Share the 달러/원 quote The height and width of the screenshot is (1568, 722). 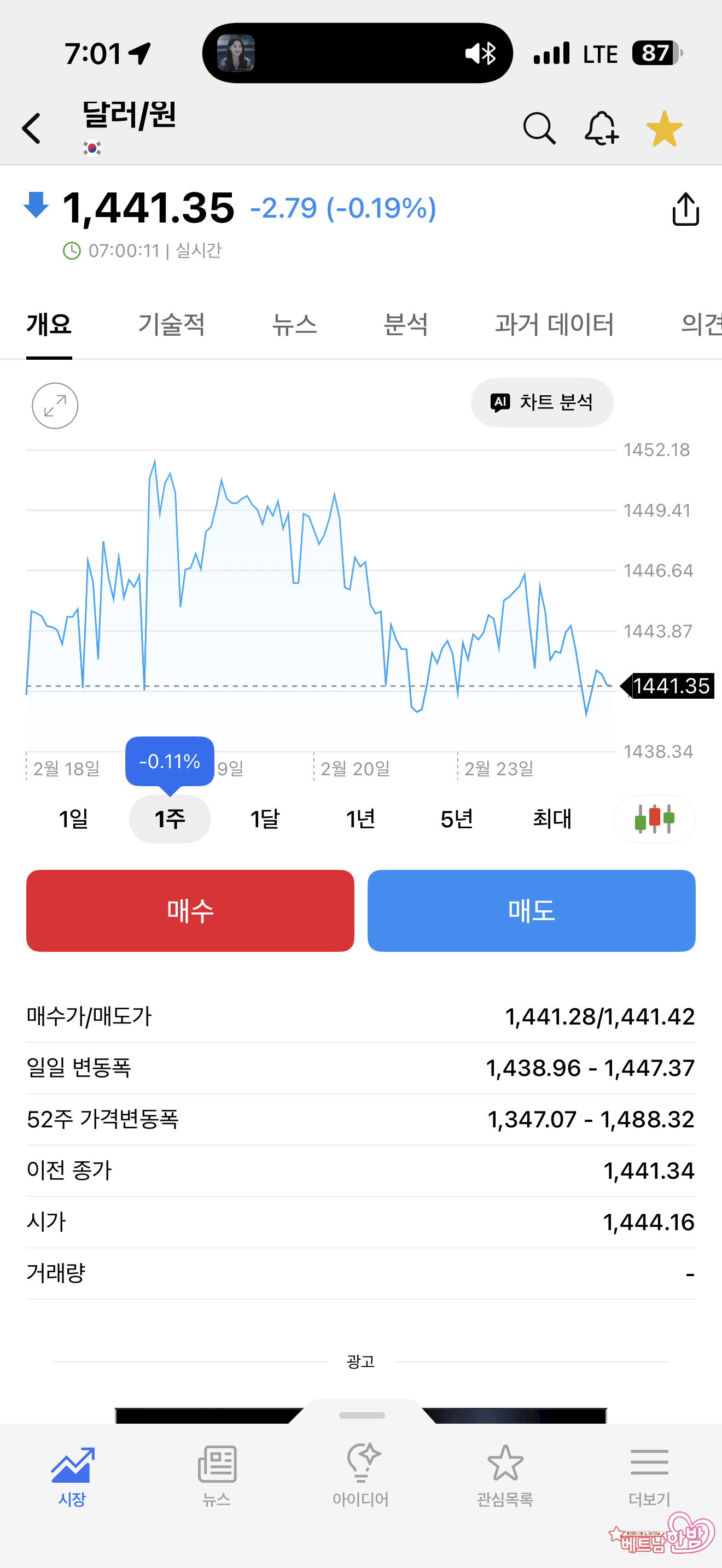685,209
